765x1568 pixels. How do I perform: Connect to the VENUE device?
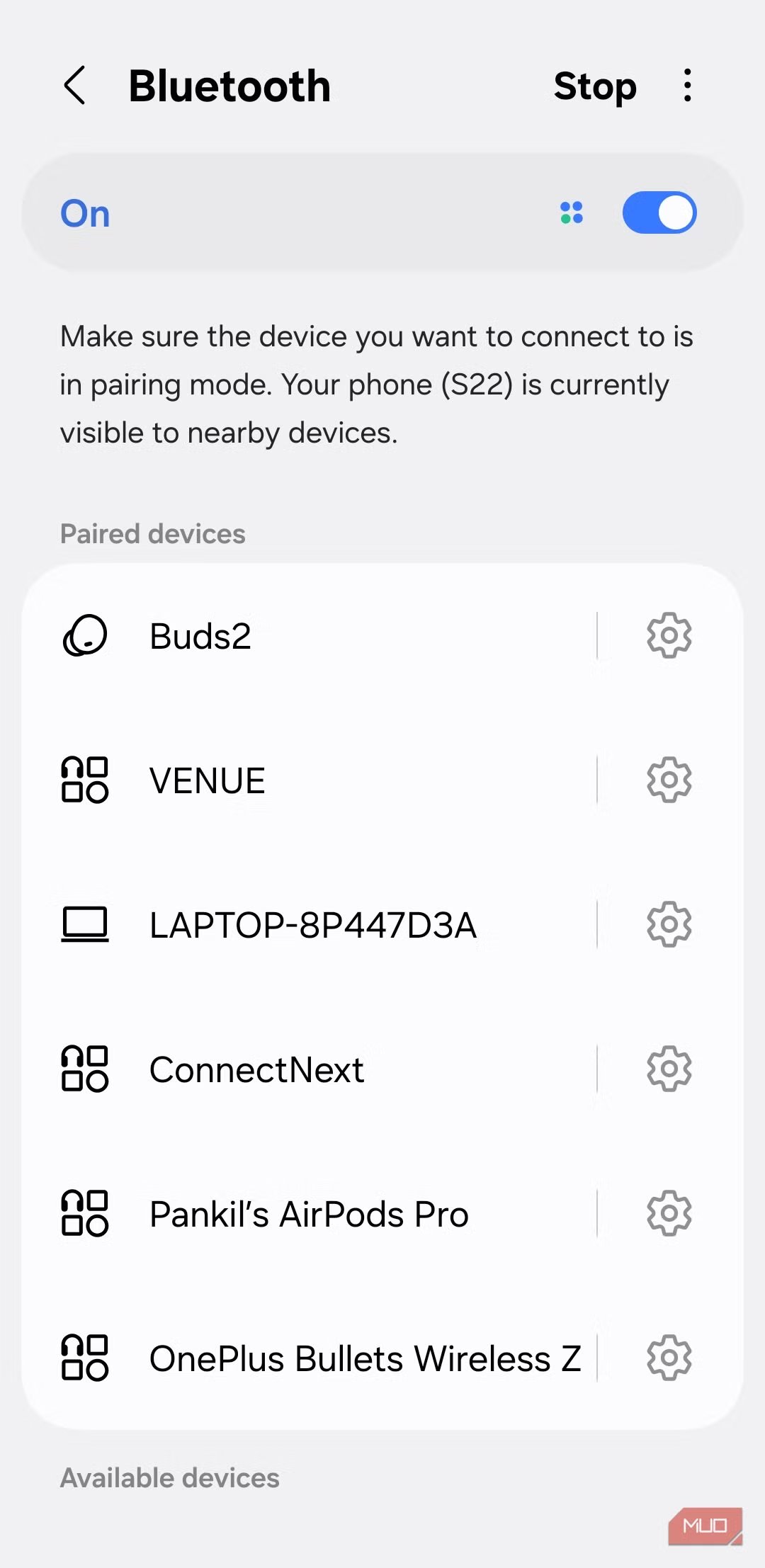coord(207,780)
